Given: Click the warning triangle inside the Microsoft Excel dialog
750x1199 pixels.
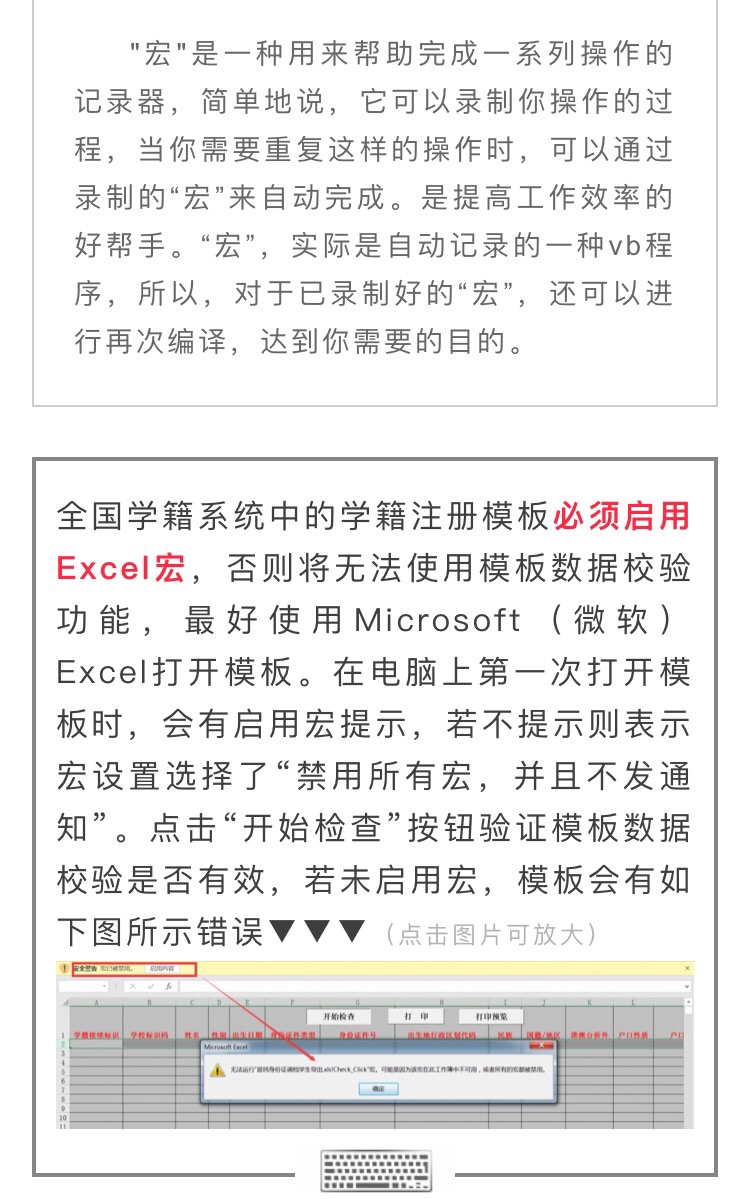Looking at the screenshot, I should [216, 1069].
